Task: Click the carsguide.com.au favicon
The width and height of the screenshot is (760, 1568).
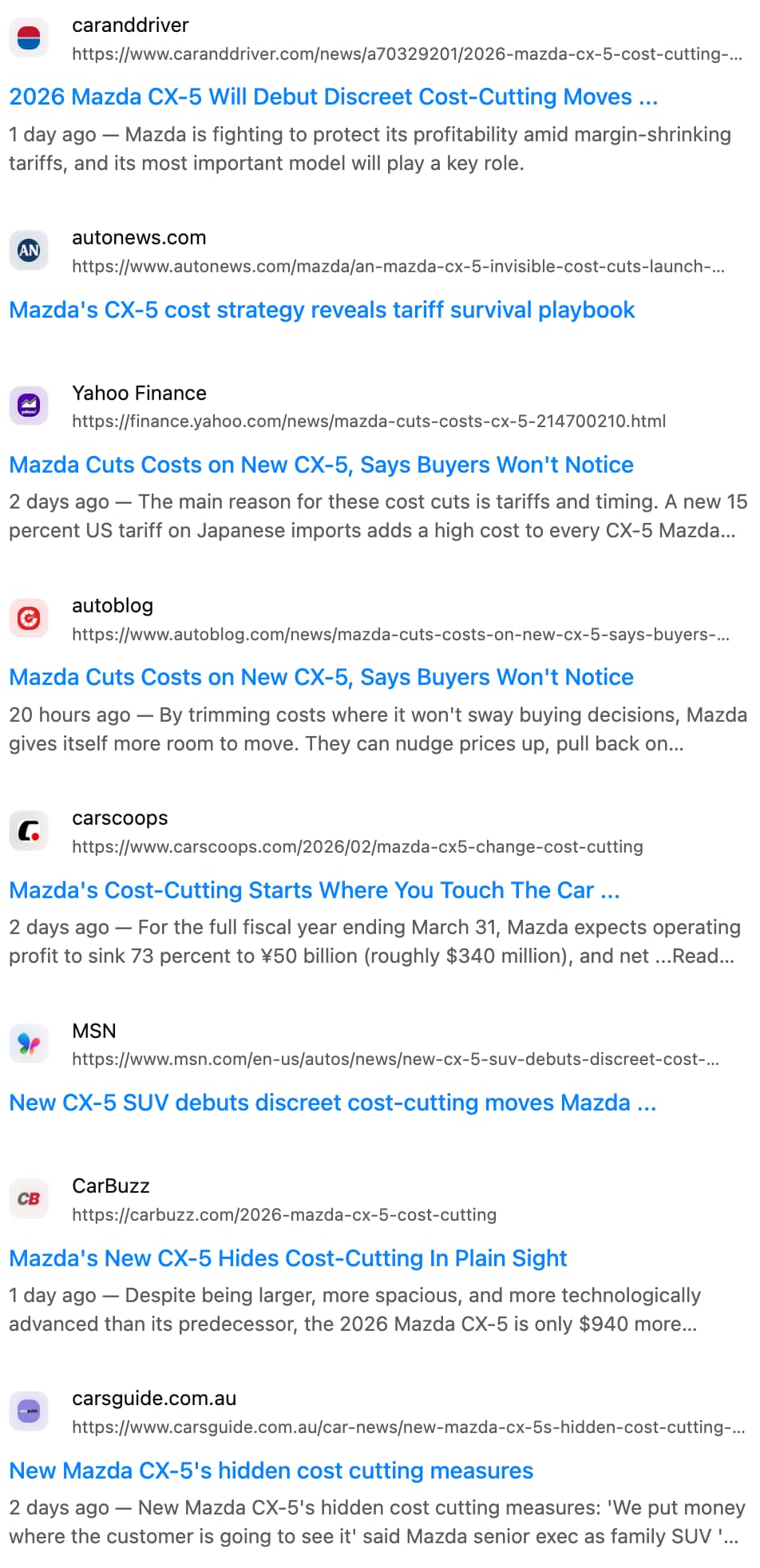Action: (x=29, y=1411)
